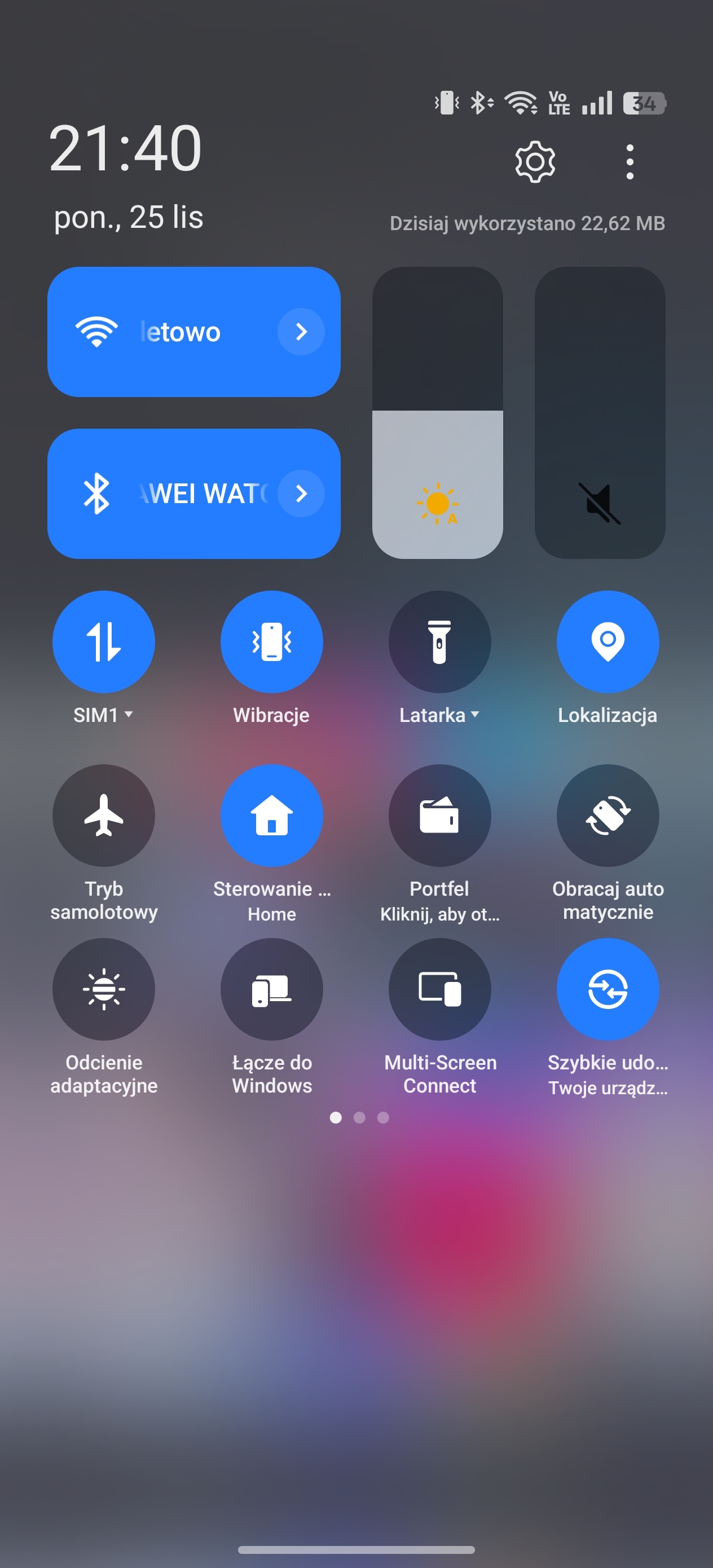Image resolution: width=713 pixels, height=1568 pixels.
Task: Enable Obracaj automatycznie rotation
Action: 608,816
